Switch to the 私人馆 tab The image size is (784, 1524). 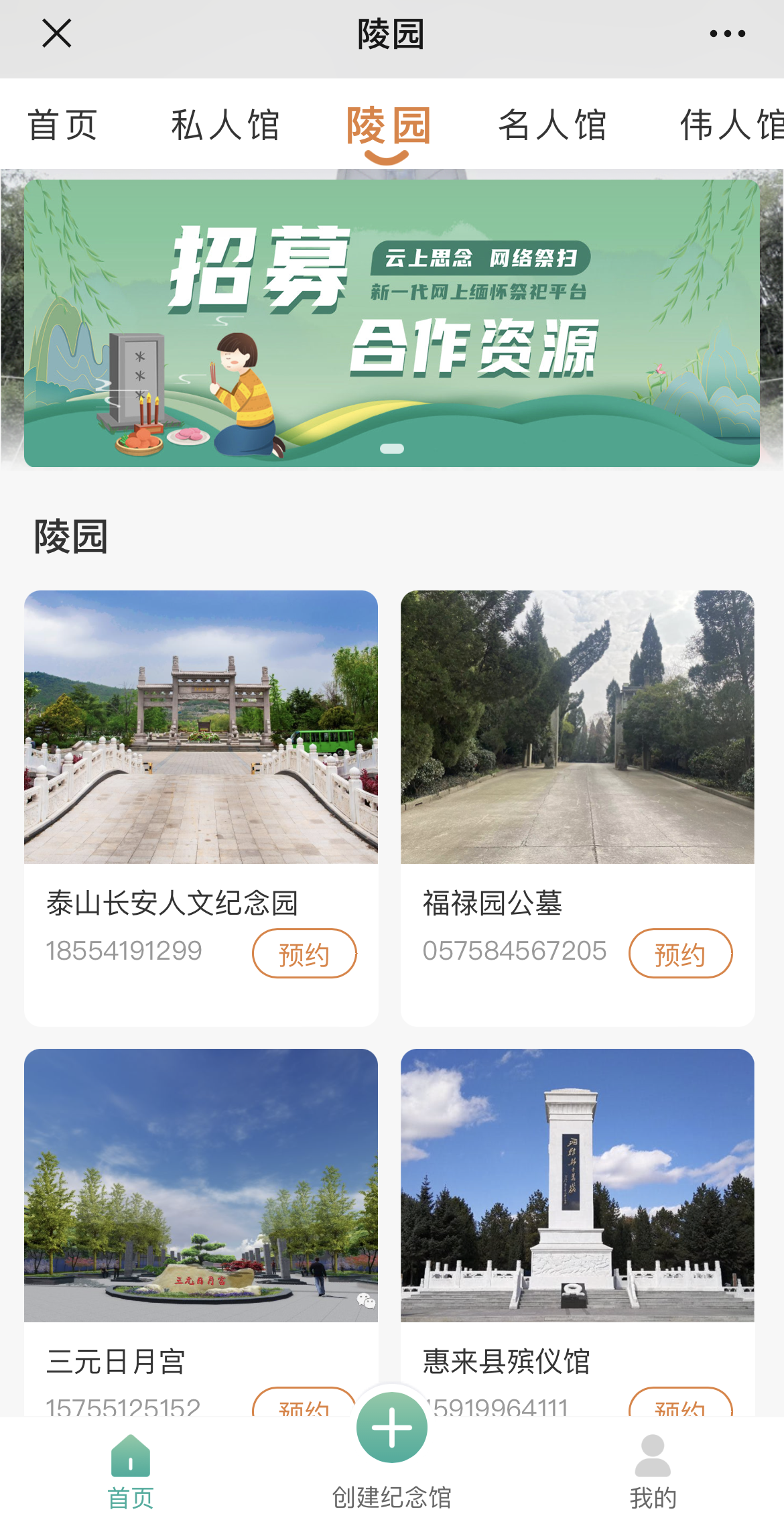point(225,125)
